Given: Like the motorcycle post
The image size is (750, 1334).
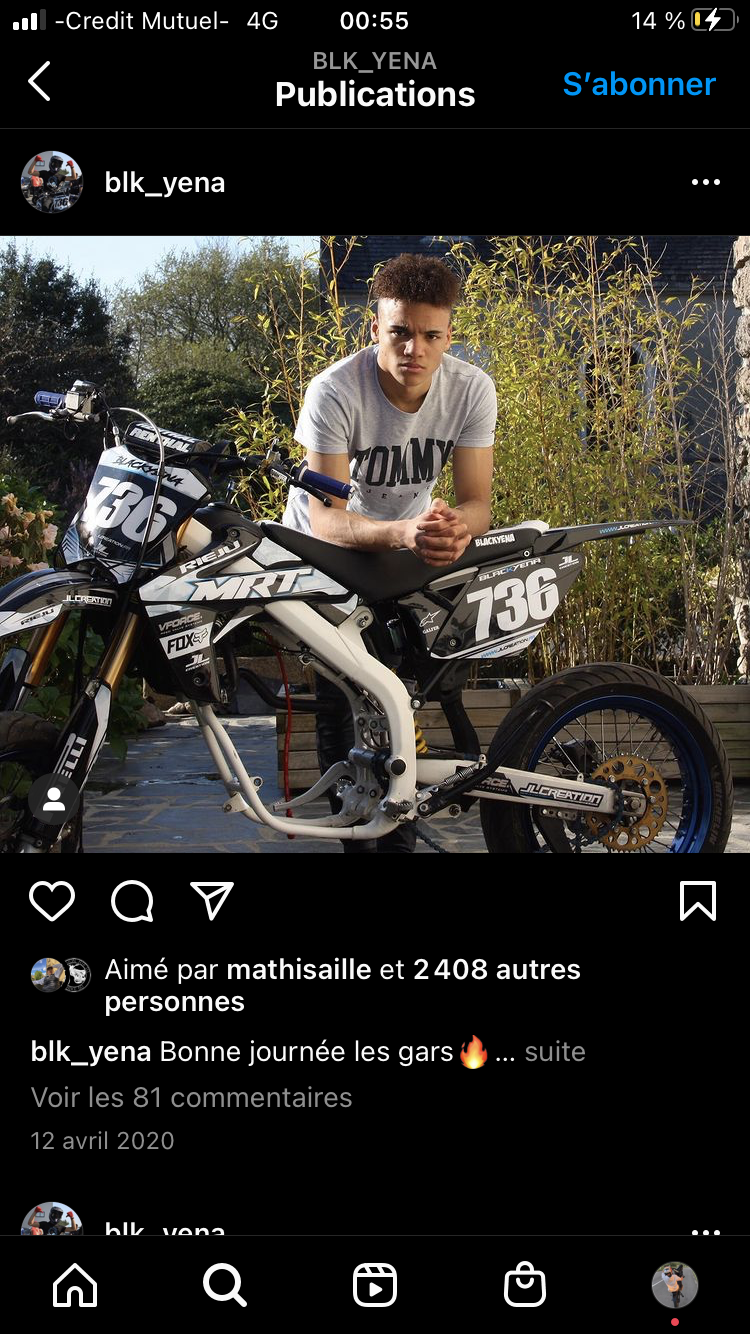Looking at the screenshot, I should pyautogui.click(x=52, y=901).
